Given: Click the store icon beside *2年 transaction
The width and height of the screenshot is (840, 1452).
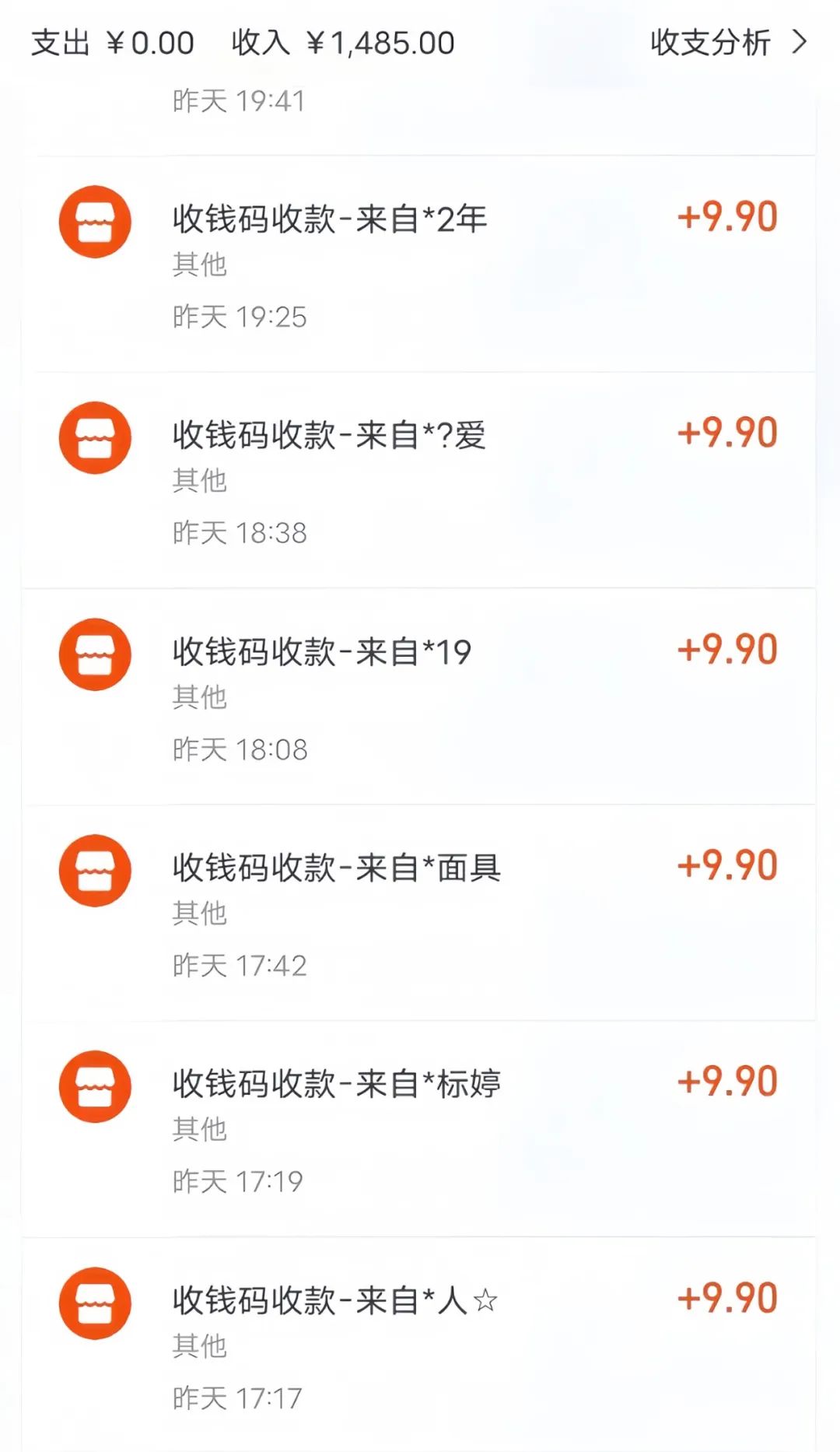Looking at the screenshot, I should 96,220.
